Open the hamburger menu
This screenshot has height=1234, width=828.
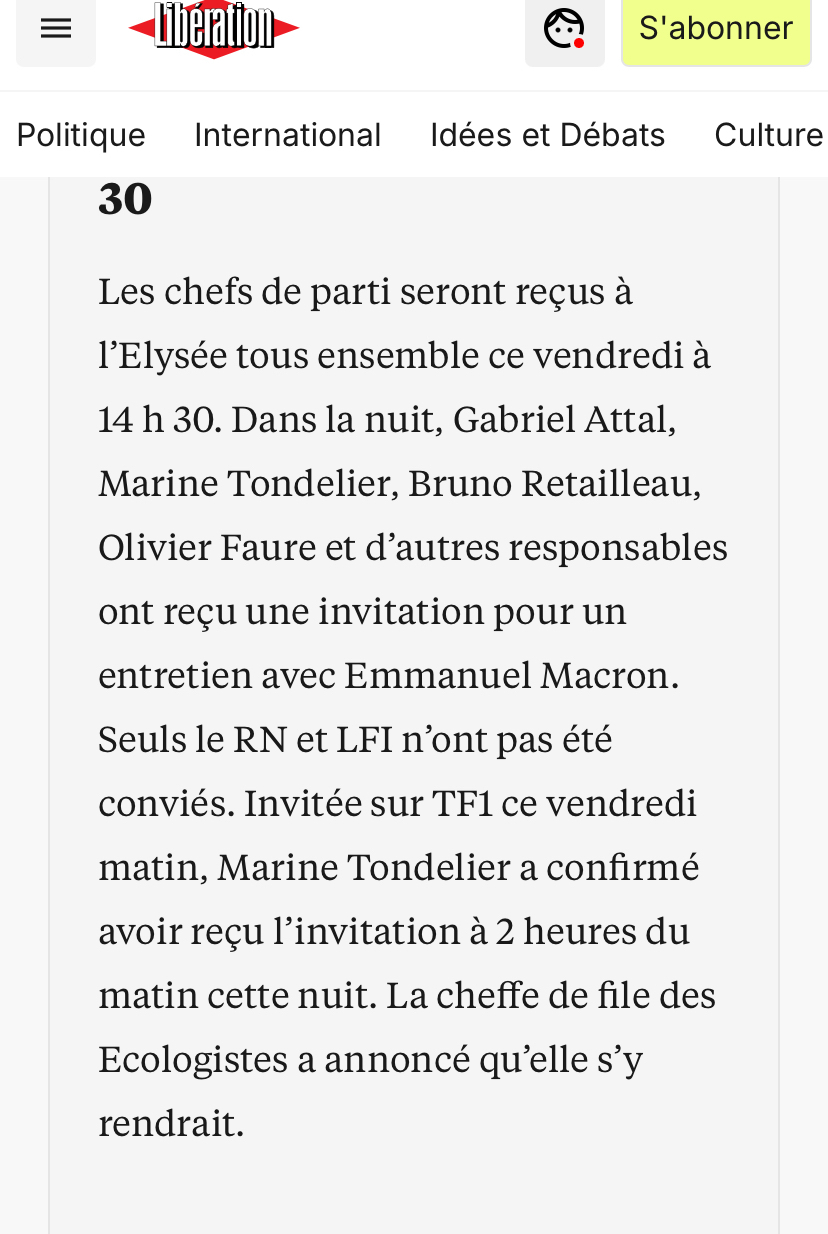click(x=56, y=29)
